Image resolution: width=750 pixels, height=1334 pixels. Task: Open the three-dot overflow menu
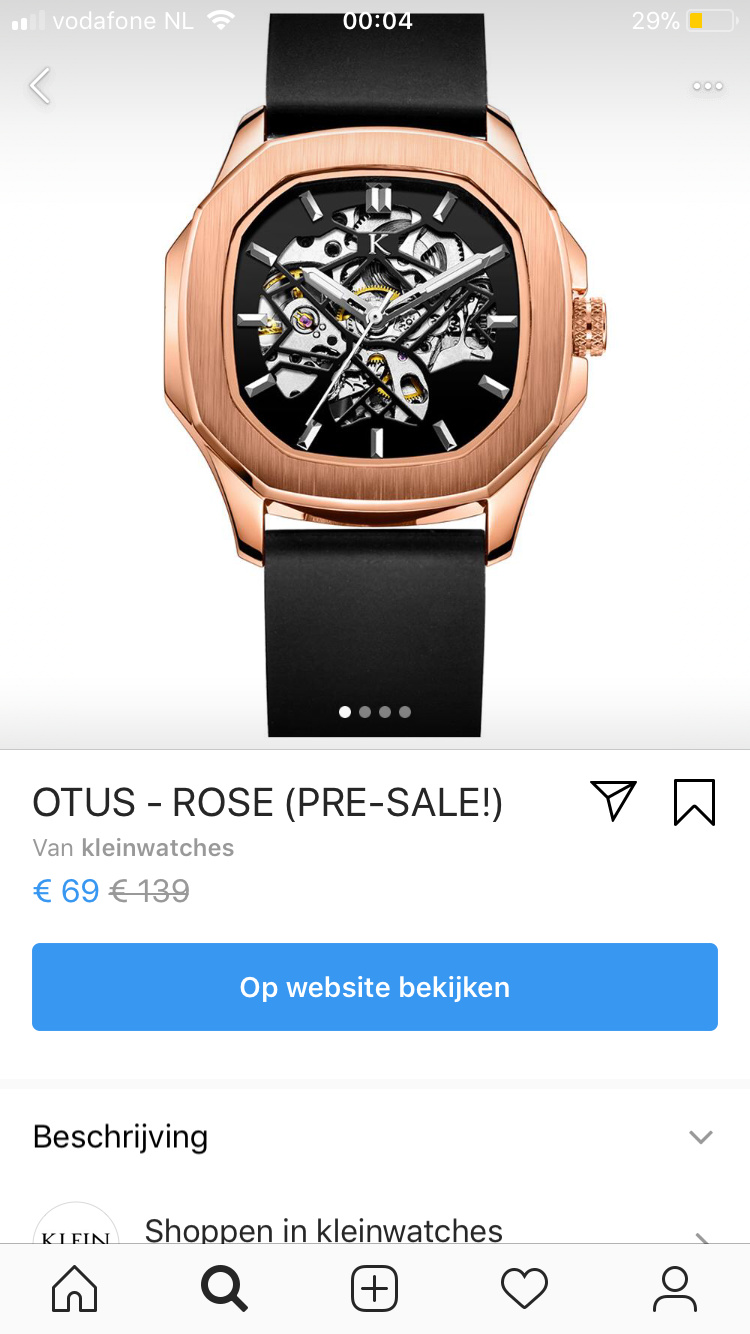point(707,86)
